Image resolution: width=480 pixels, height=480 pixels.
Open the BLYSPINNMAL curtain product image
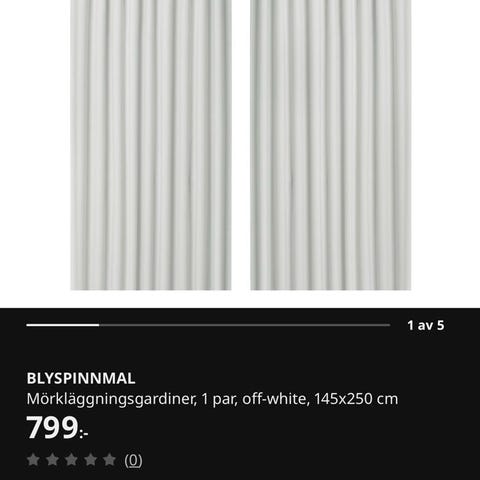click(240, 145)
